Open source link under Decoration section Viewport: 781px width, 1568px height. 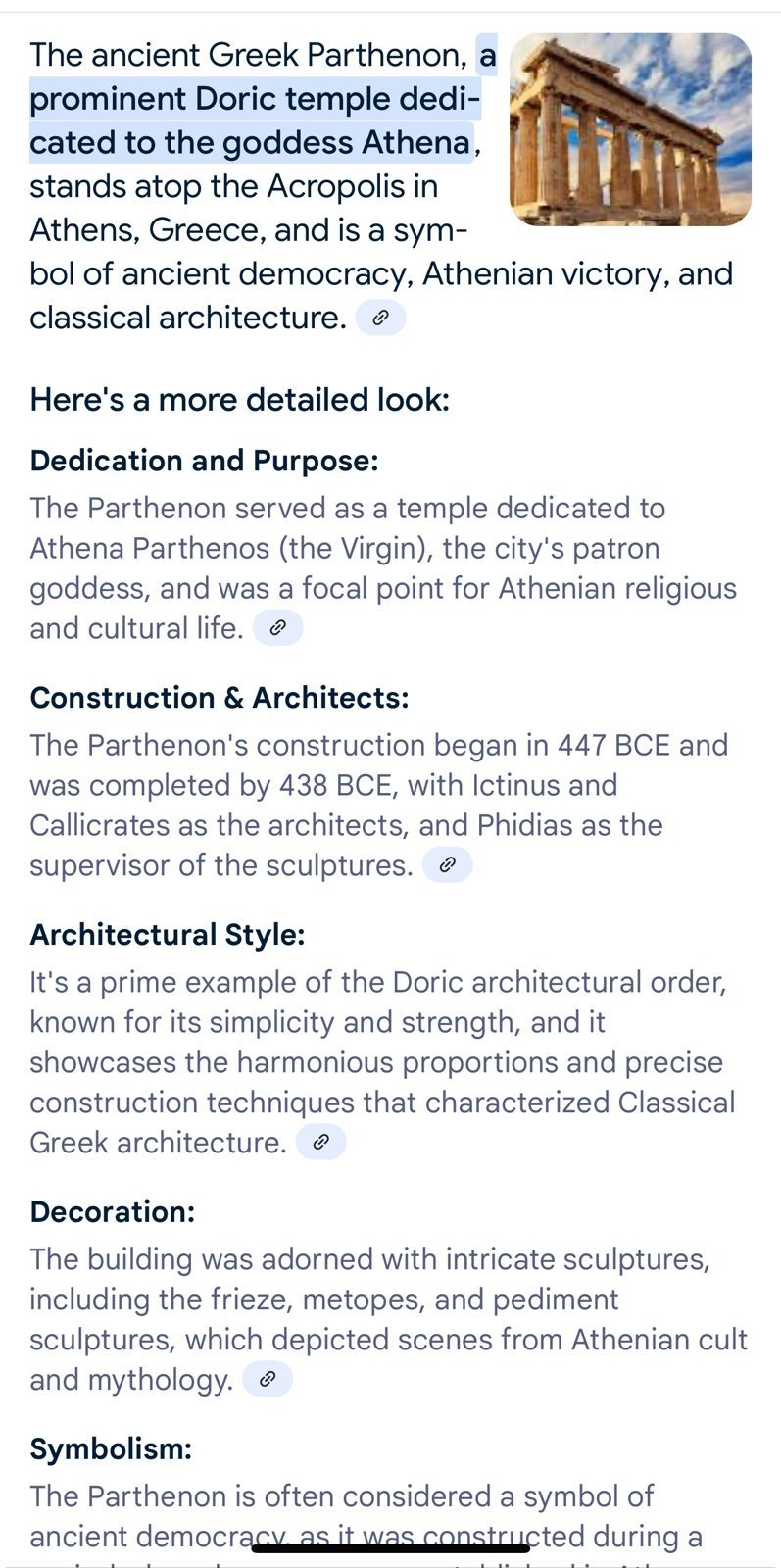pos(267,1380)
